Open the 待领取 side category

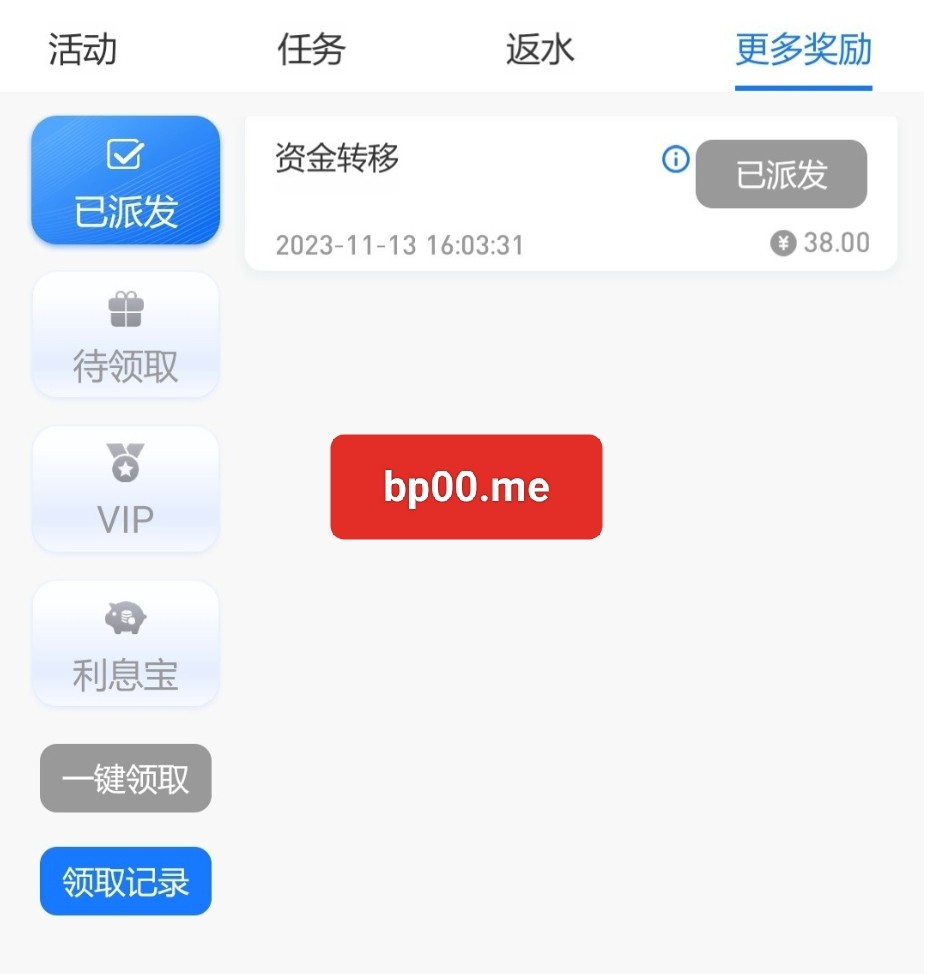(126, 336)
